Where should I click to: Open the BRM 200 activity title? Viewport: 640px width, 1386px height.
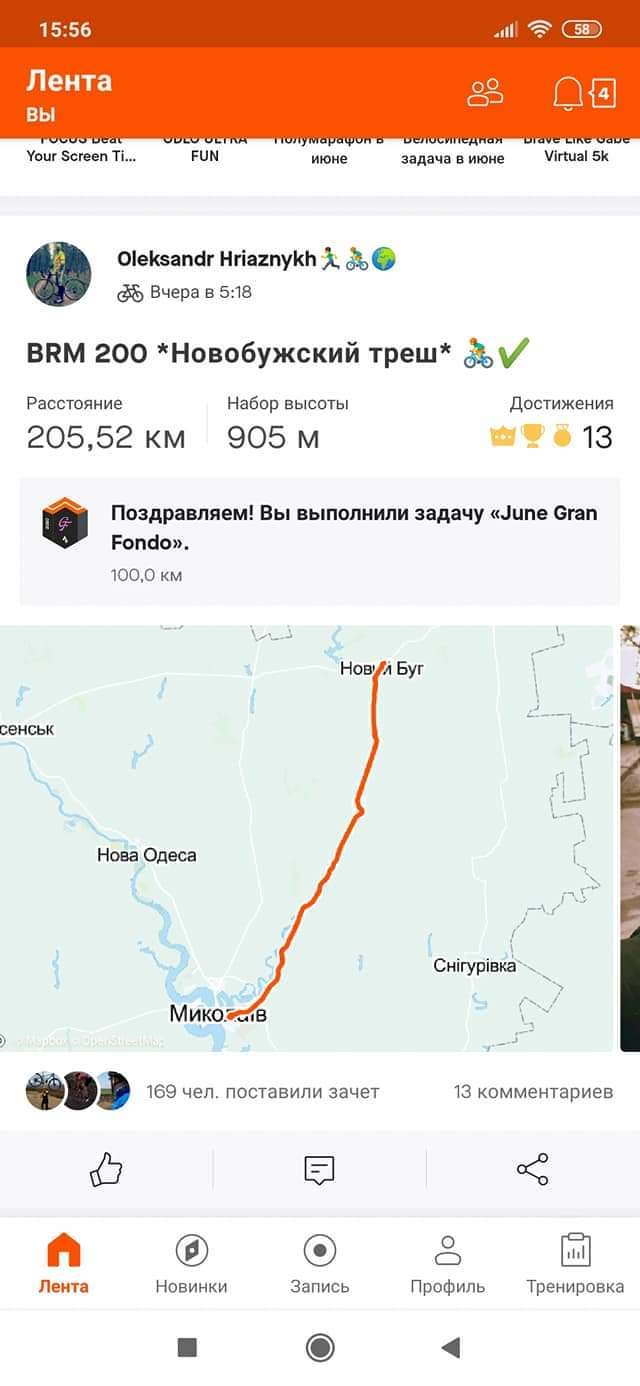(238, 353)
